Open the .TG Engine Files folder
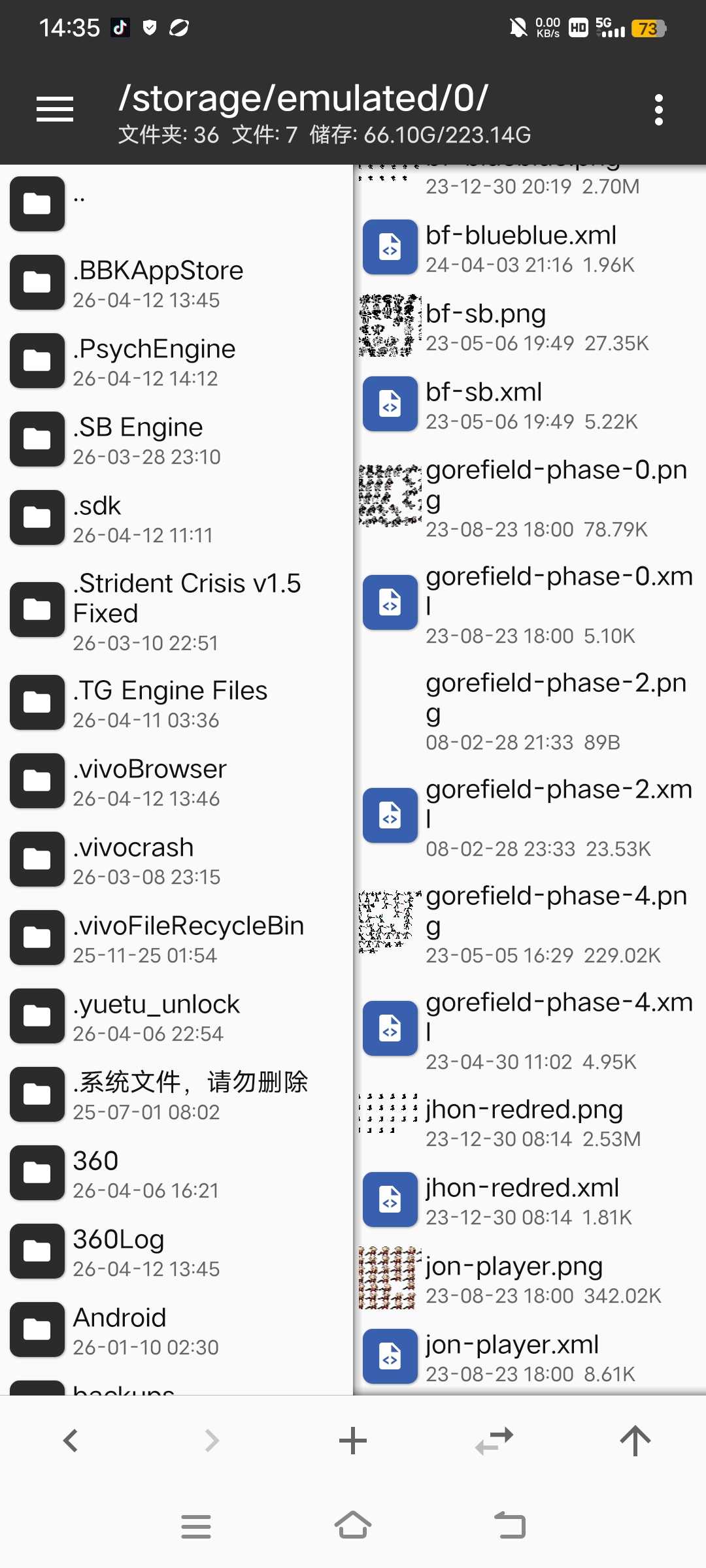Viewport: 706px width, 1568px height. tap(176, 703)
